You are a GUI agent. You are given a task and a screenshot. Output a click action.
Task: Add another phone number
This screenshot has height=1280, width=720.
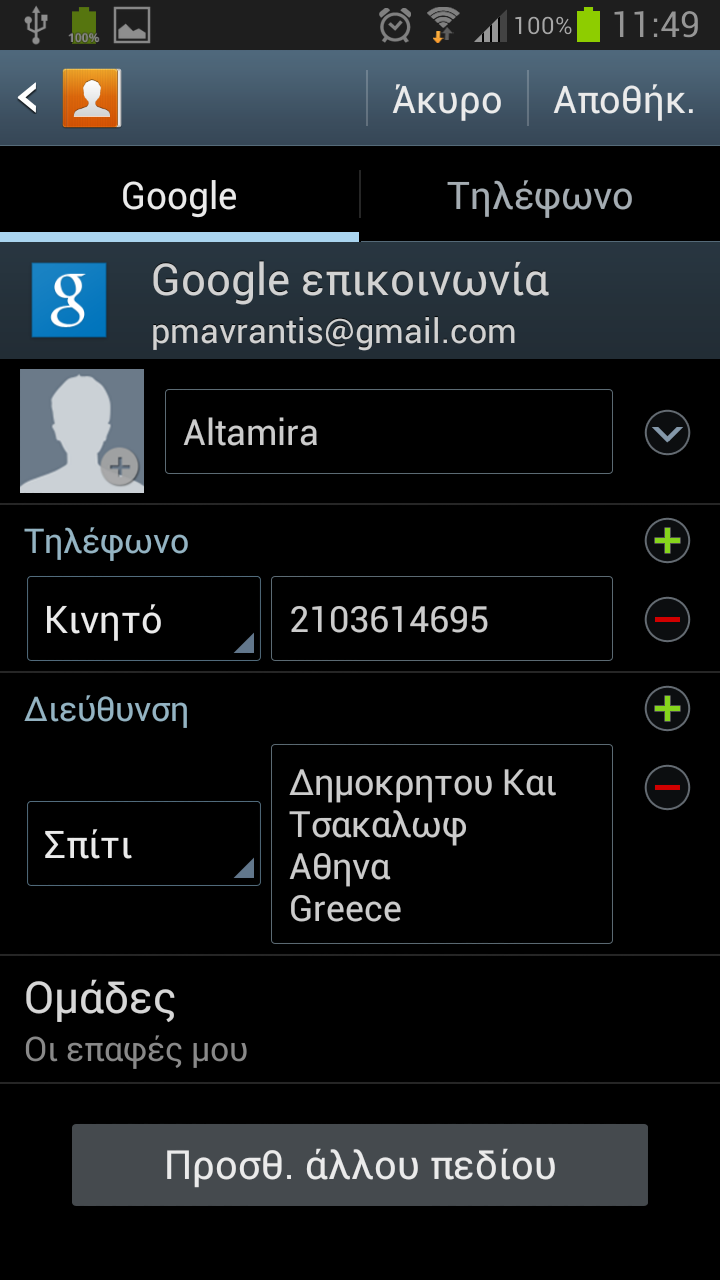[667, 541]
